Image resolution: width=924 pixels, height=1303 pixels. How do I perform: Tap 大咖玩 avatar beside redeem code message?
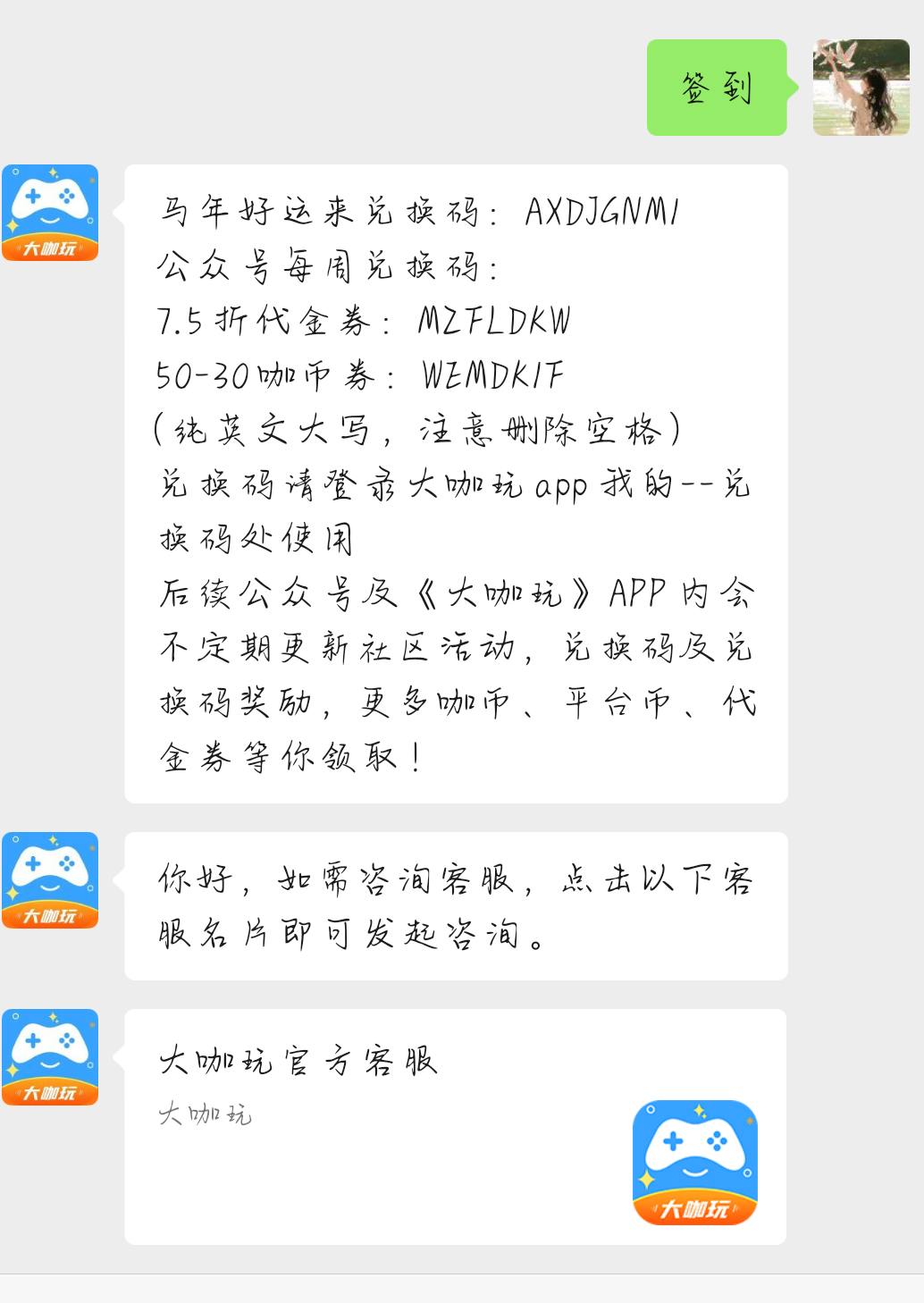click(x=50, y=213)
